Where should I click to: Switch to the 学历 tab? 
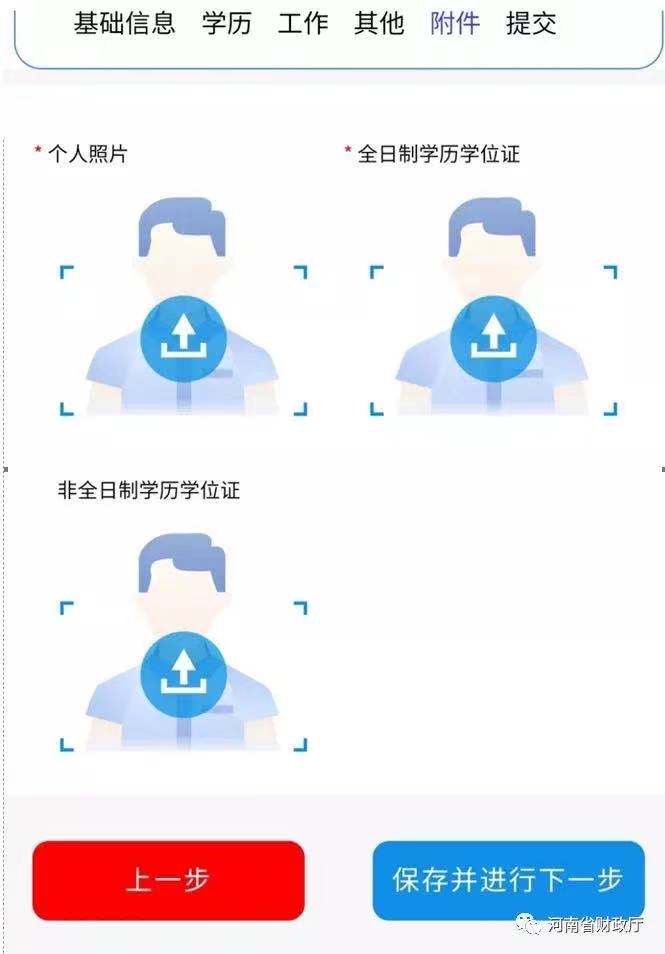(227, 24)
